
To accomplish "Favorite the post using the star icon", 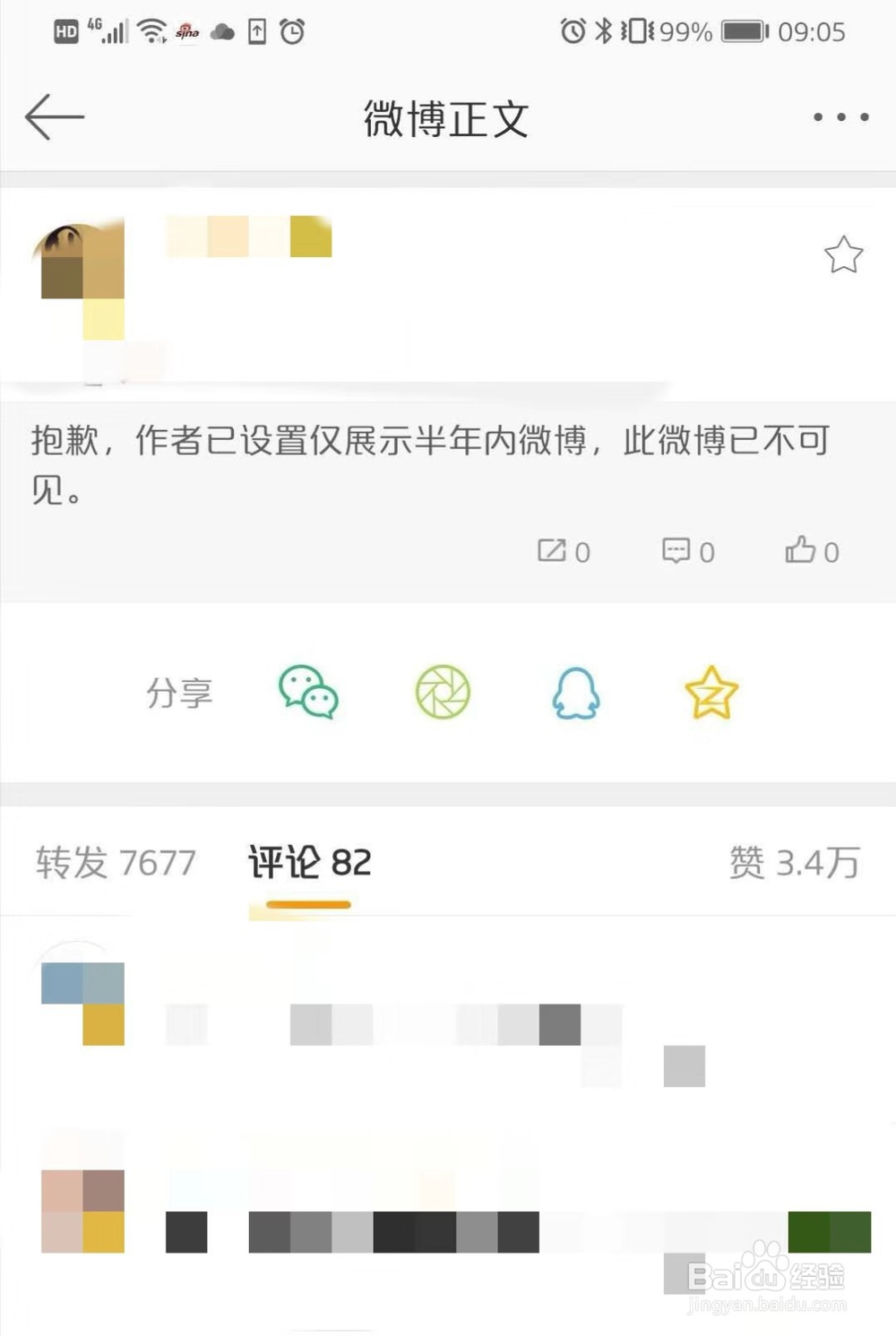I will tap(843, 255).
